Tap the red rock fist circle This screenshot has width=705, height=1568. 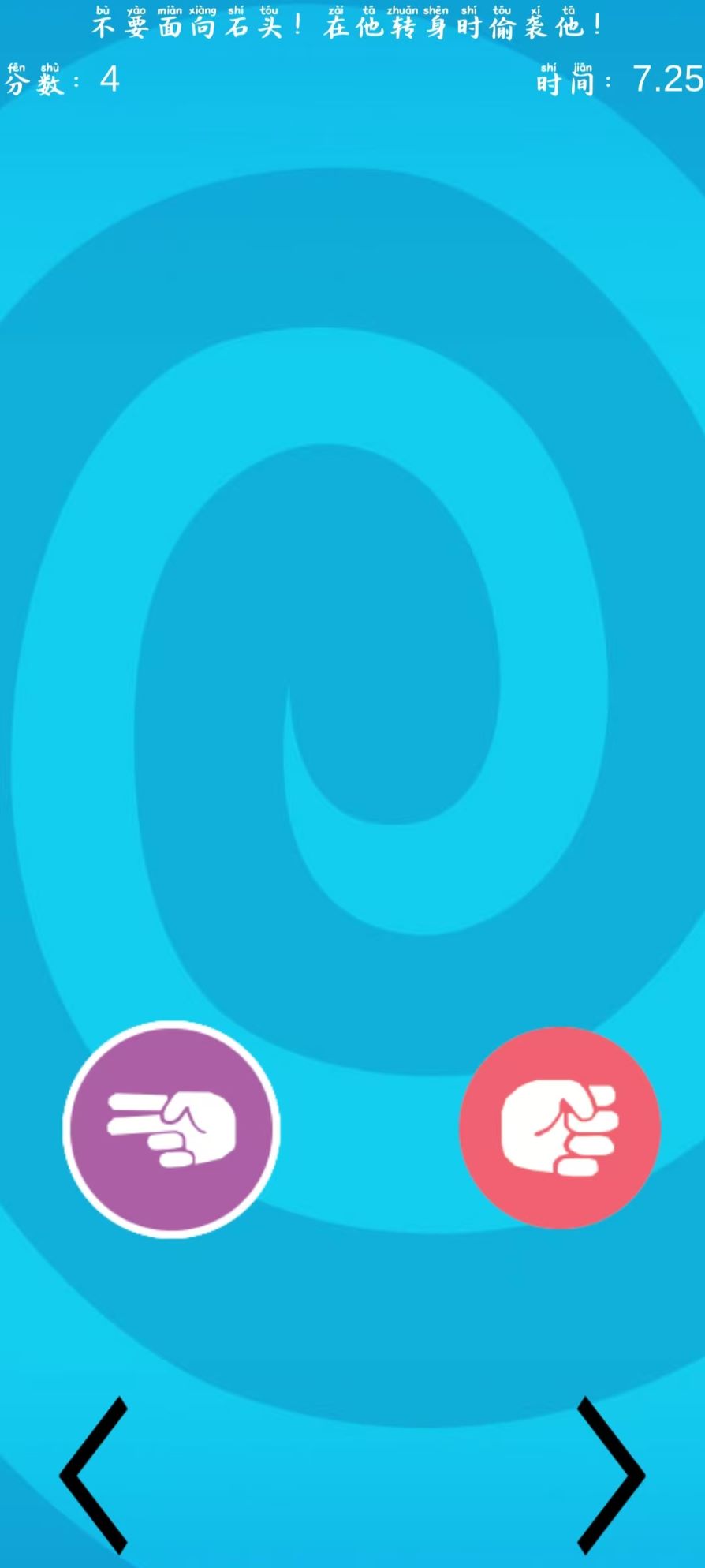pos(559,1128)
